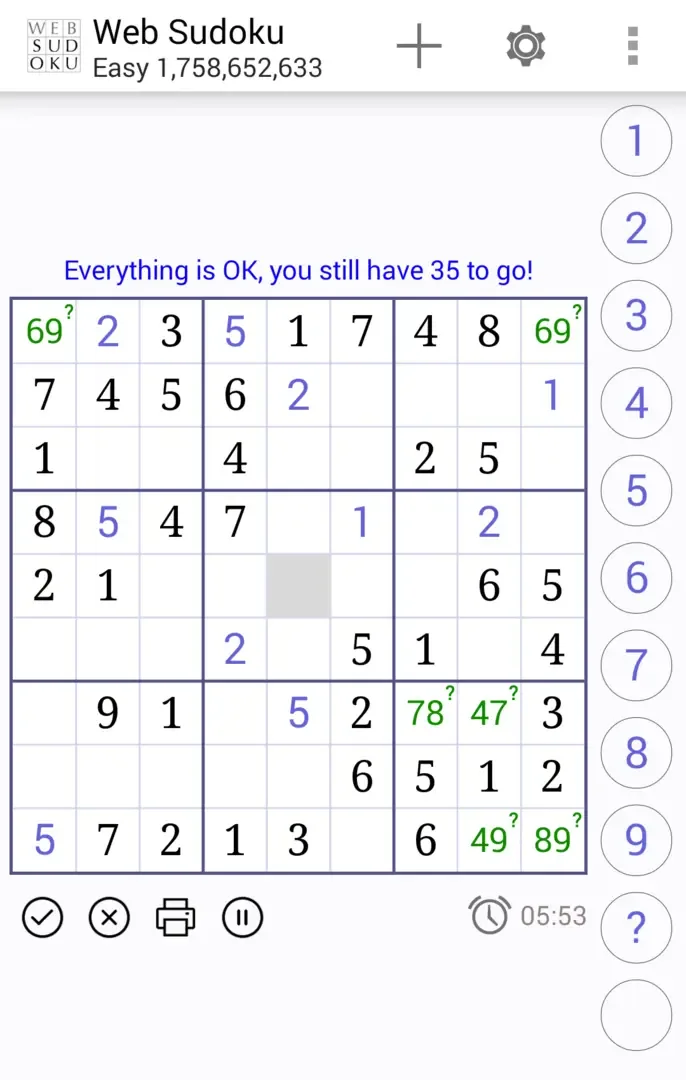Open the settings gear
This screenshot has width=686, height=1080.
coord(525,46)
